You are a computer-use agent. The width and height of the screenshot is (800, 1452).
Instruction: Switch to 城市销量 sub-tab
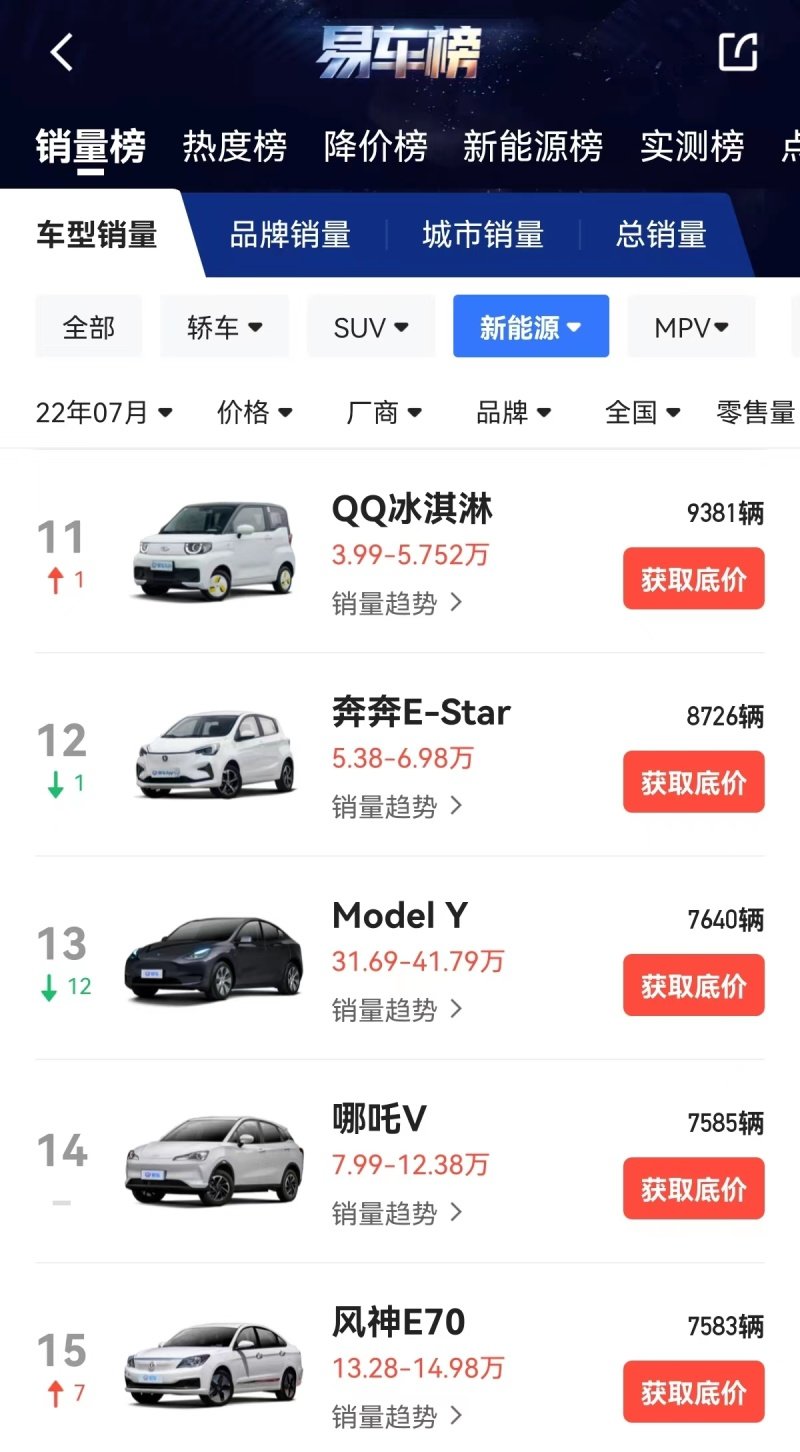[483, 235]
